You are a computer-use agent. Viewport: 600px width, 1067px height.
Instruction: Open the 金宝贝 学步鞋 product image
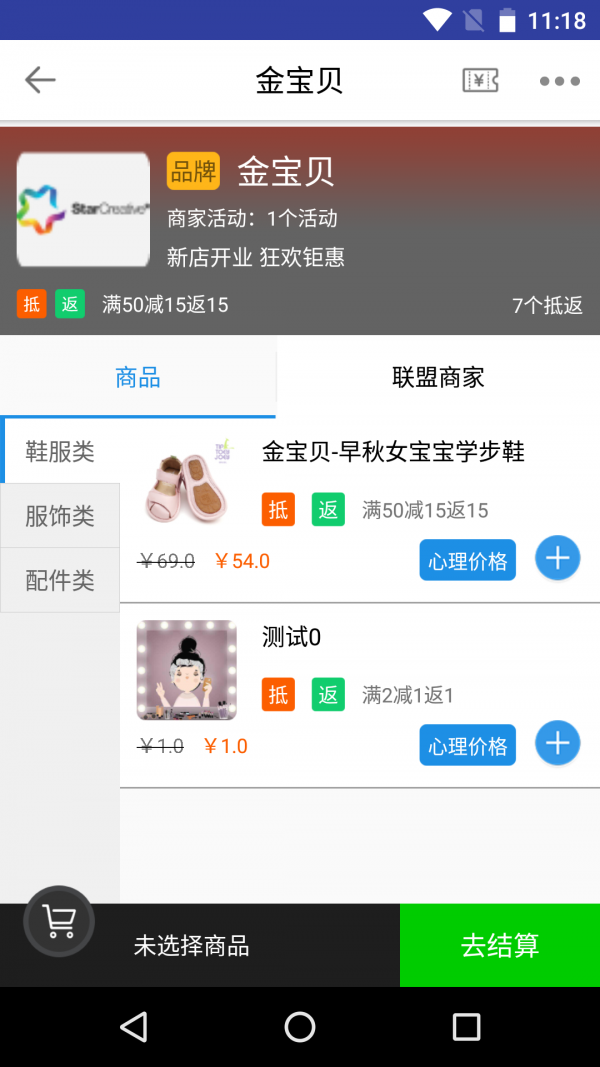187,483
